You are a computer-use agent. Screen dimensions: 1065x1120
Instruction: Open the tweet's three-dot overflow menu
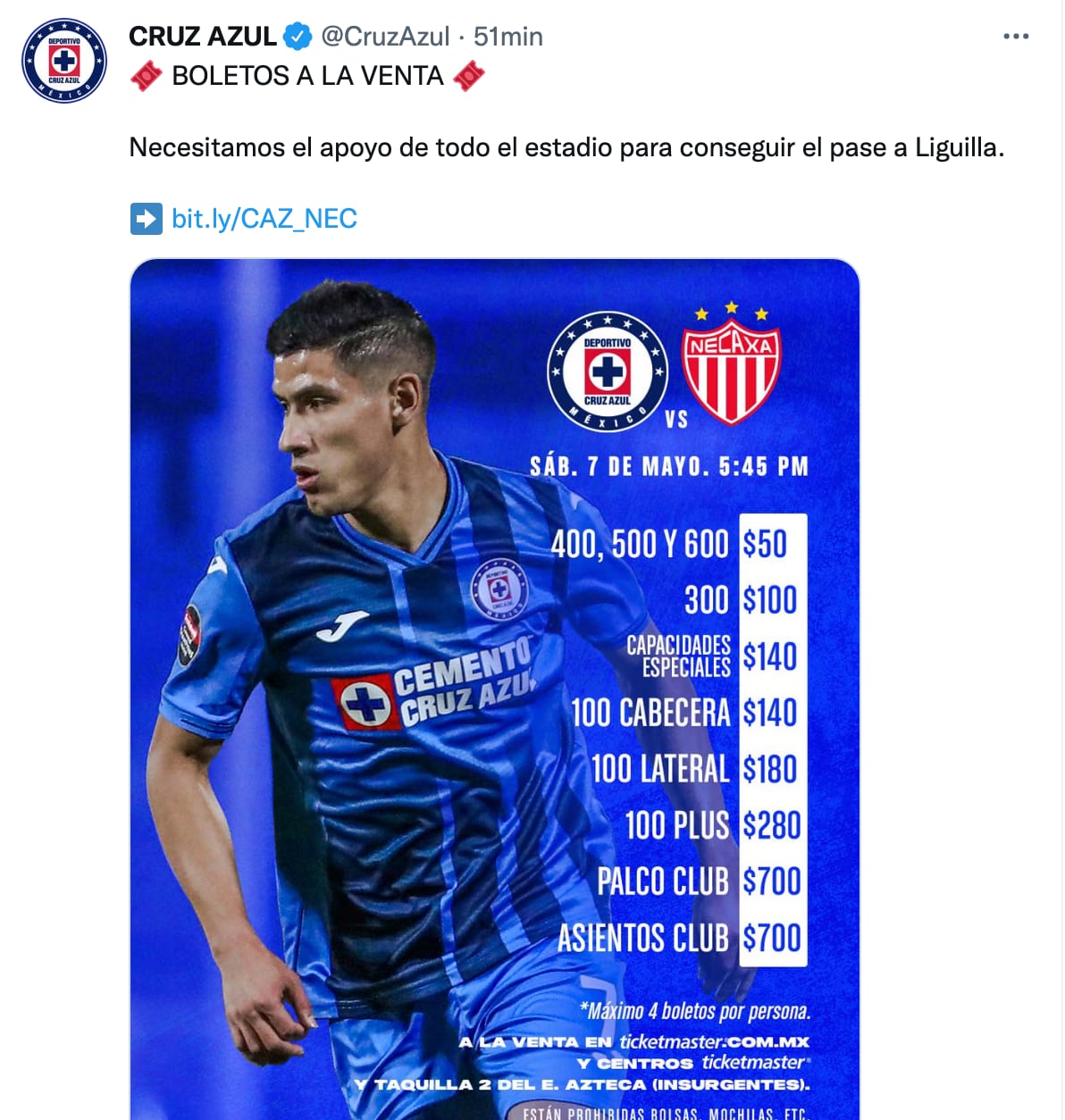tap(1016, 37)
